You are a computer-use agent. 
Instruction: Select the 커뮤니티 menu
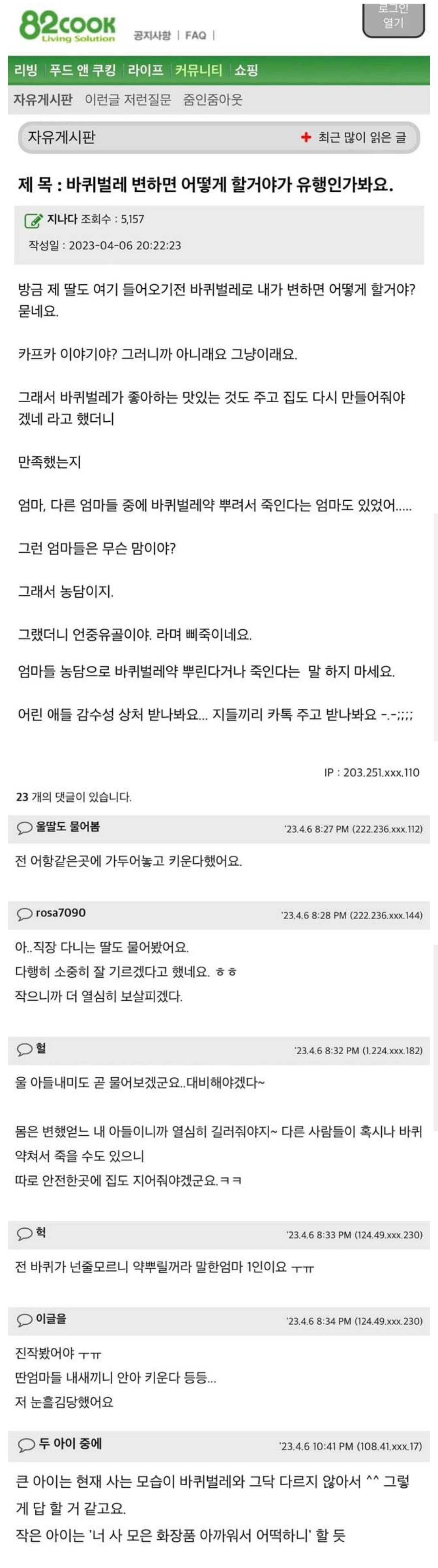(199, 71)
